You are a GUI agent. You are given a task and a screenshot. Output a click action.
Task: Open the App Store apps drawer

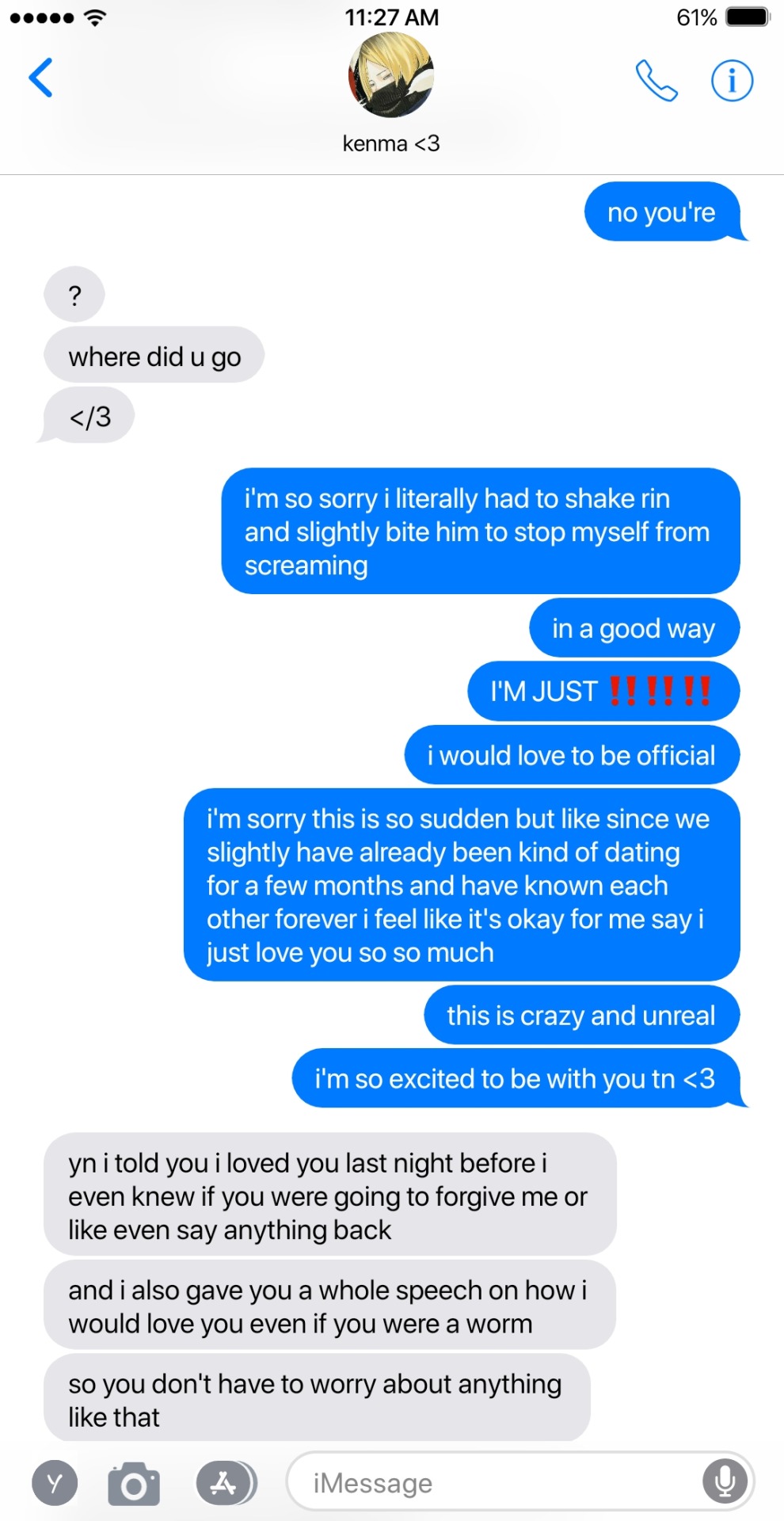(224, 1483)
